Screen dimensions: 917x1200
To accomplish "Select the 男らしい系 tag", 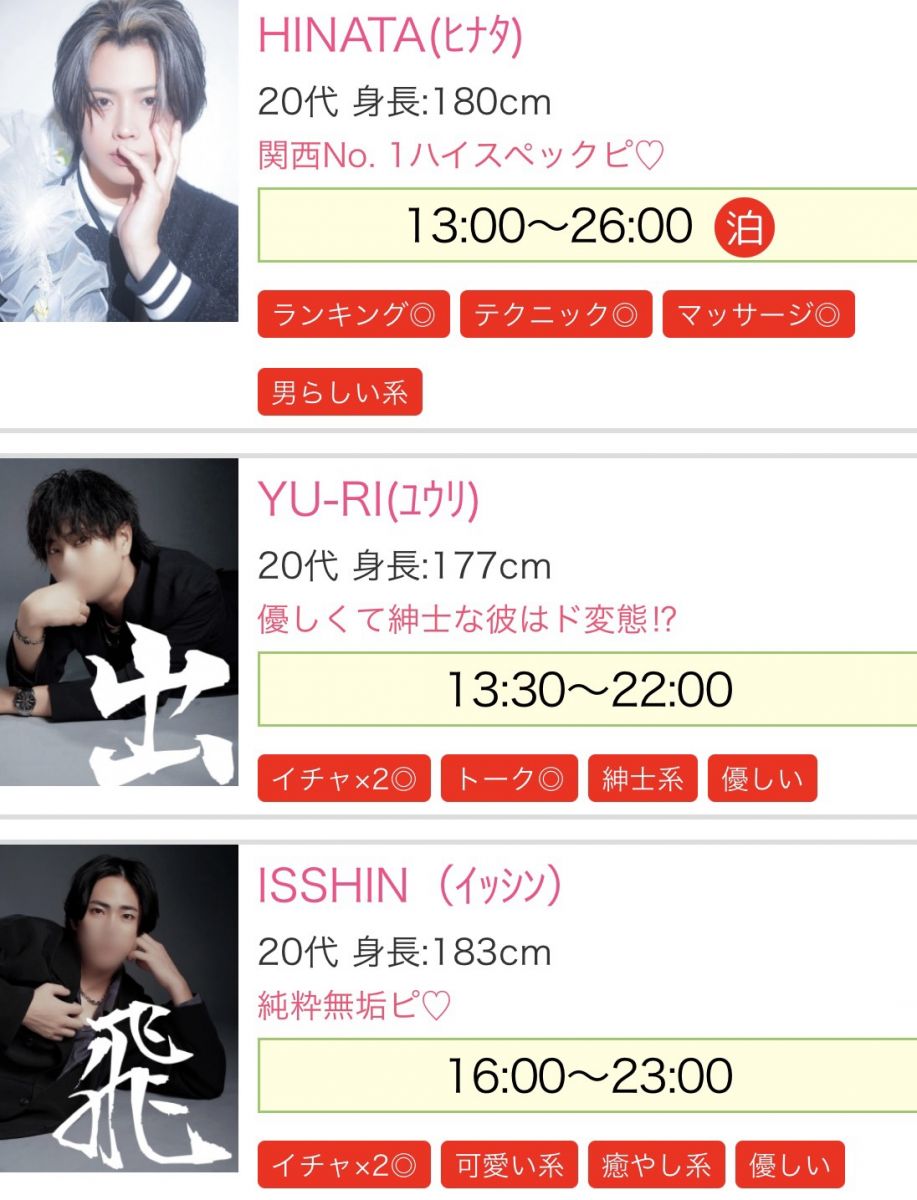I will pyautogui.click(x=340, y=391).
